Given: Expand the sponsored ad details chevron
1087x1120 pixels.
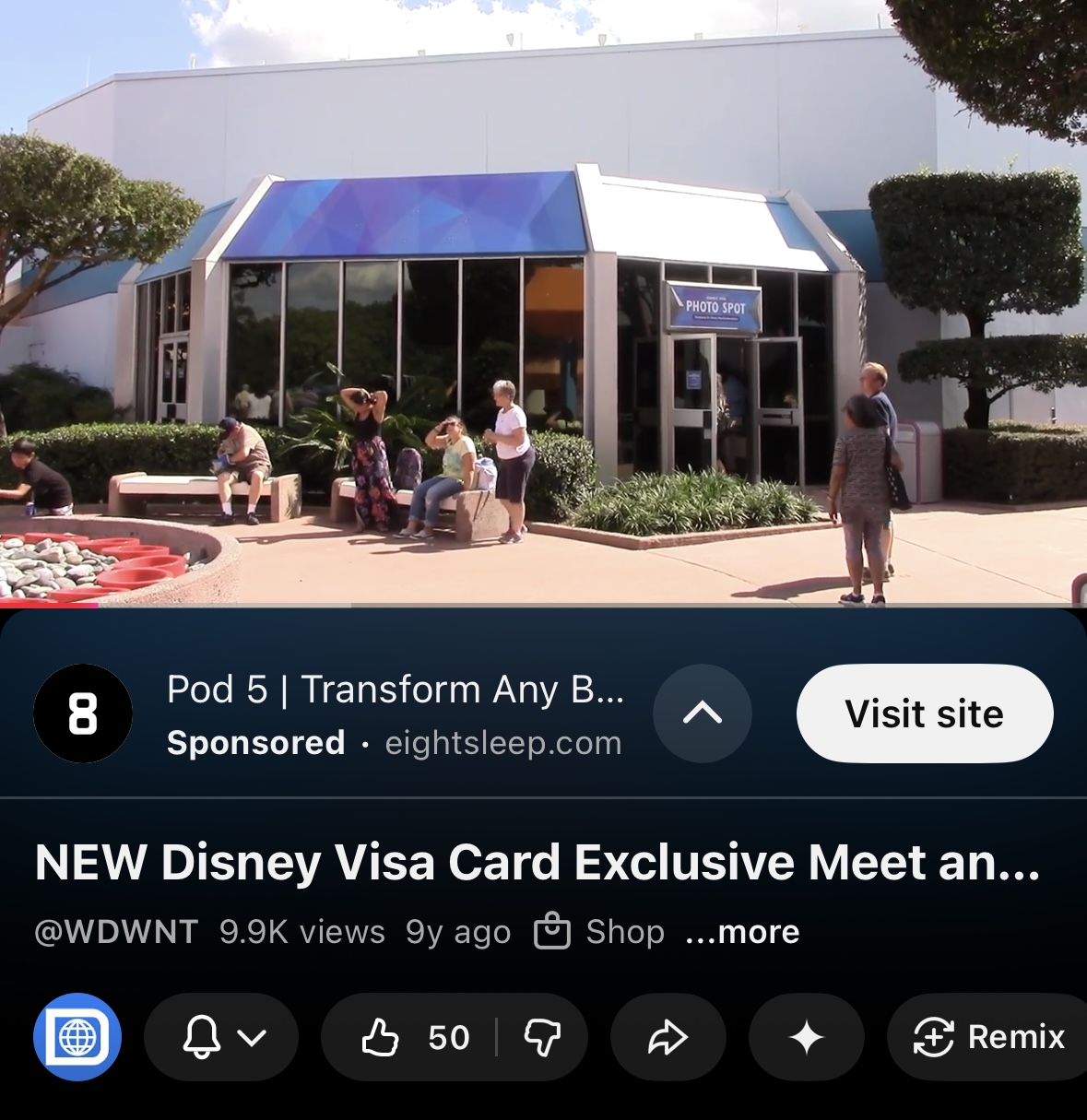Looking at the screenshot, I should (x=702, y=713).
